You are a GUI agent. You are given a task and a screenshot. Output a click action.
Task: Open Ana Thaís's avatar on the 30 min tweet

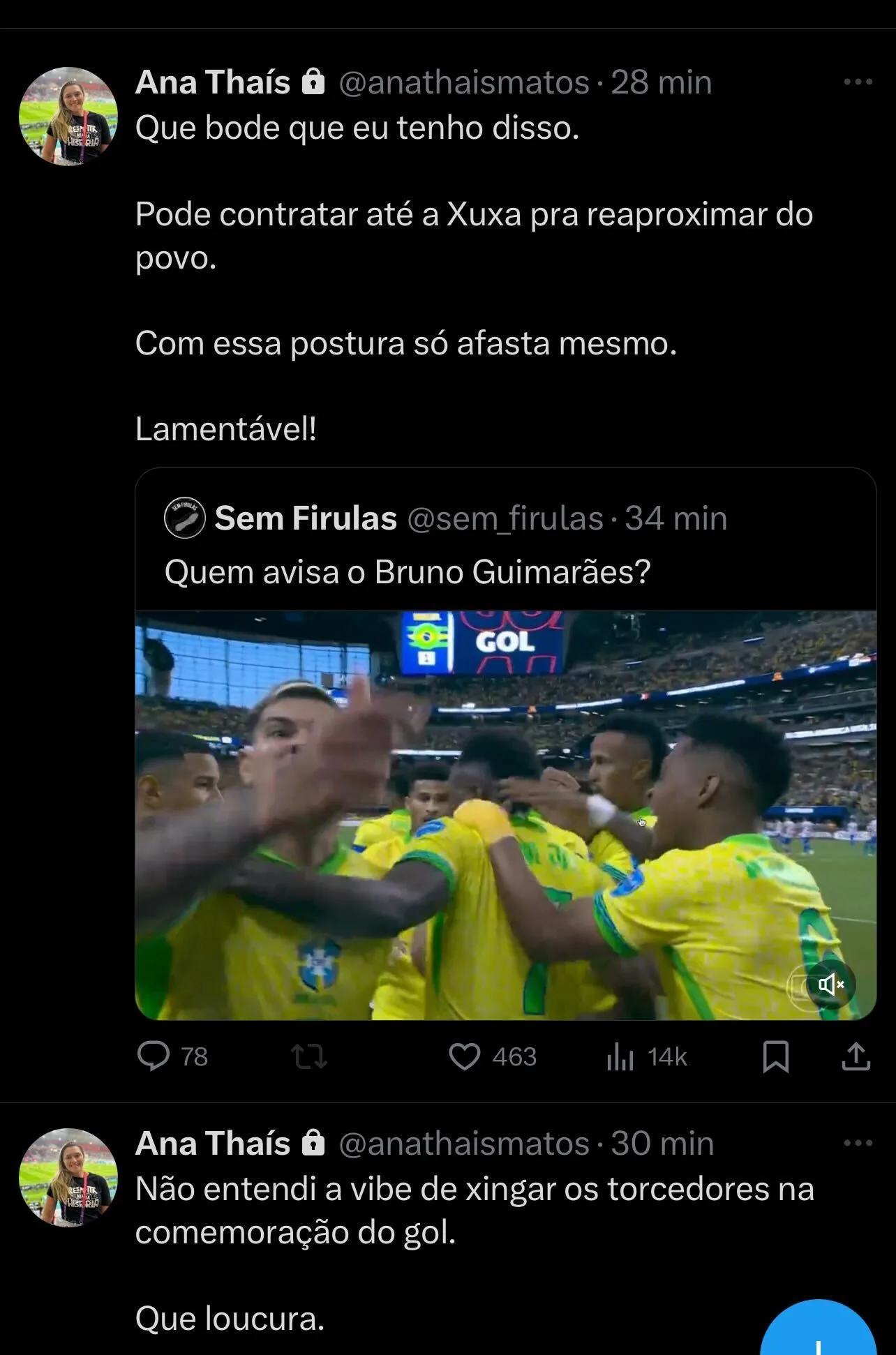point(68,1178)
